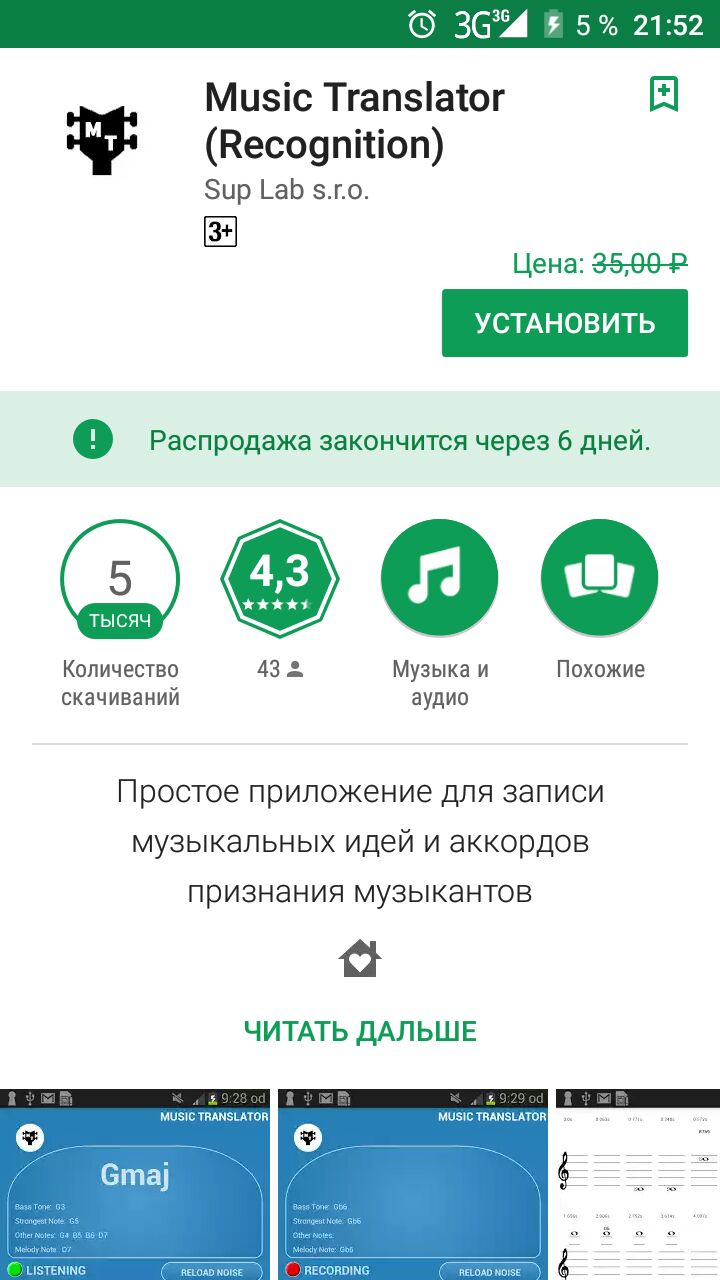Screen dimensions: 720x1280
Task: Add Music Translator to wishlist
Action: (x=664, y=94)
